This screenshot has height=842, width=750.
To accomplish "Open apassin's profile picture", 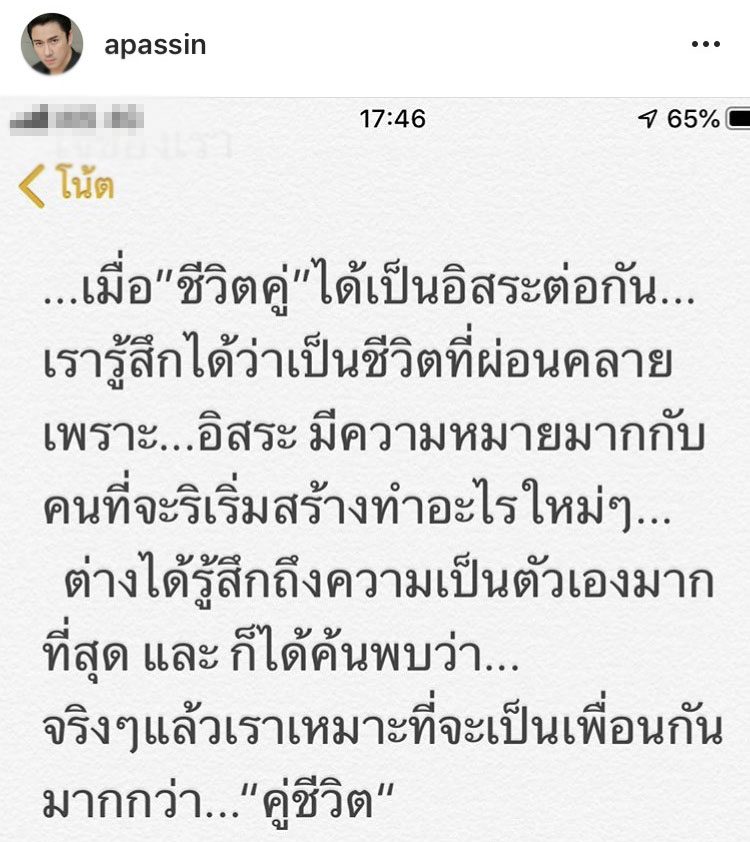I will 52,45.
